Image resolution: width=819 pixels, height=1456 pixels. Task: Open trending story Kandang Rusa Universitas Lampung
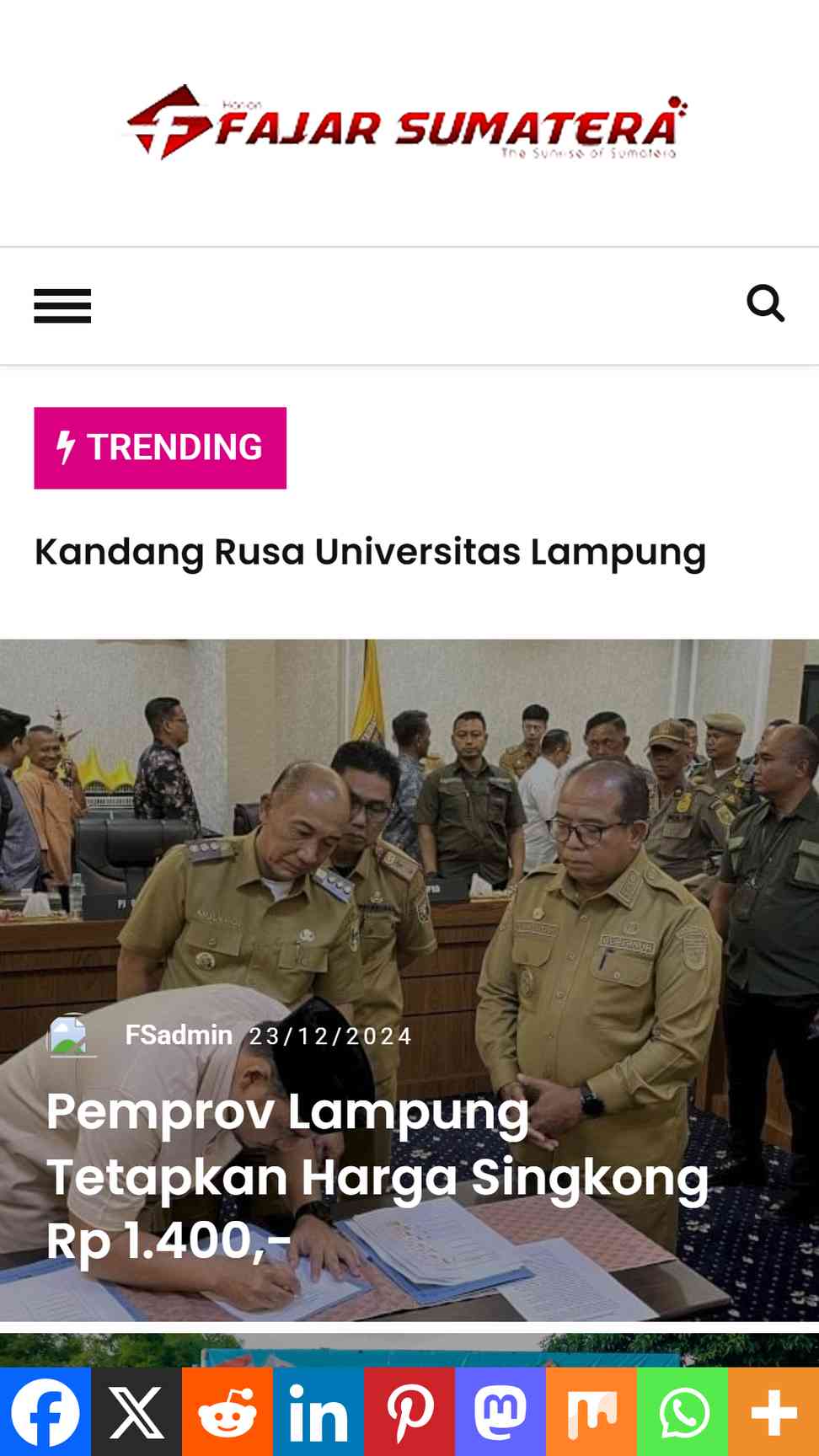[370, 552]
